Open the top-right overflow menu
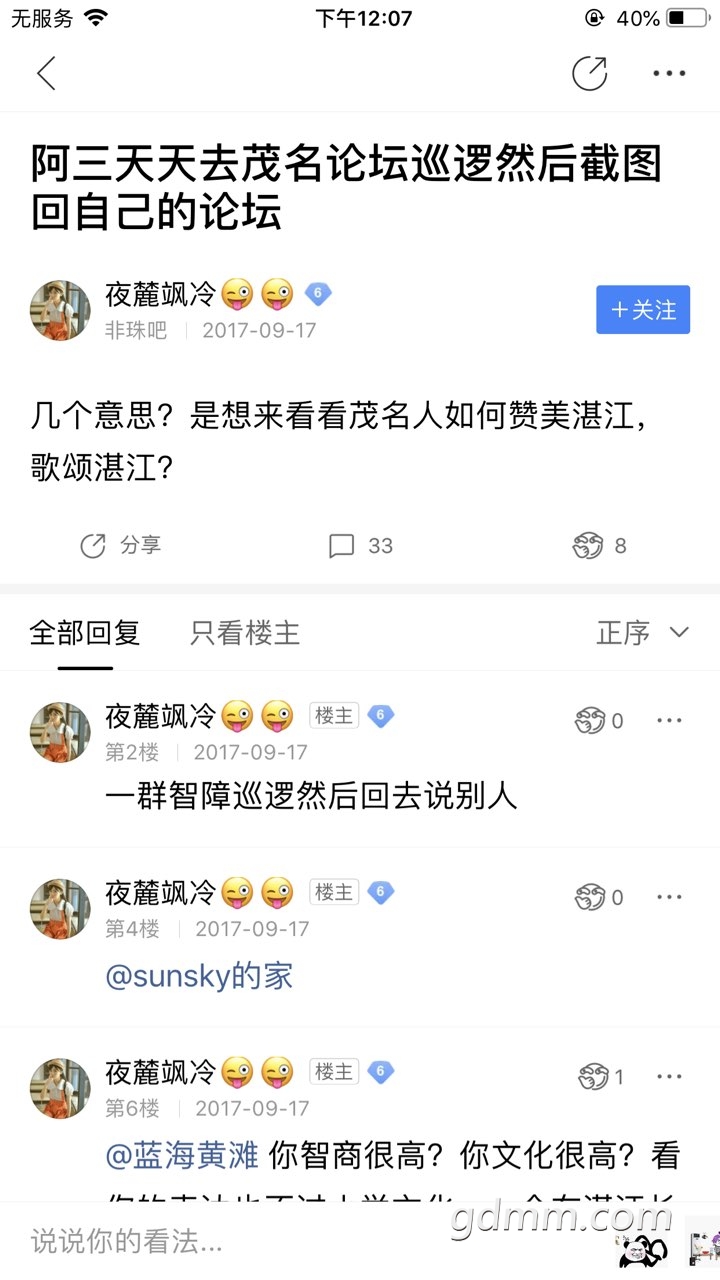Image resolution: width=720 pixels, height=1280 pixels. [669, 73]
